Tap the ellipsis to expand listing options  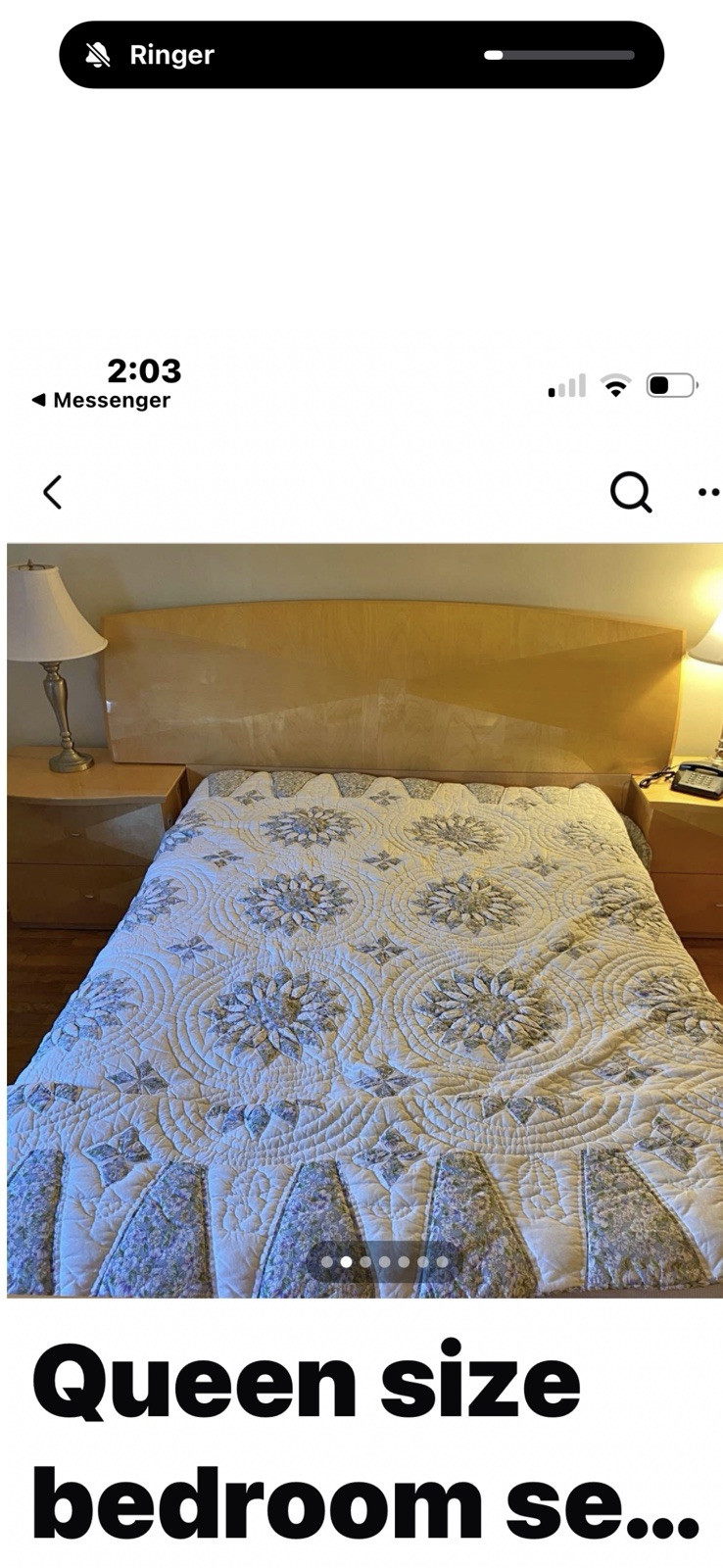tap(707, 493)
